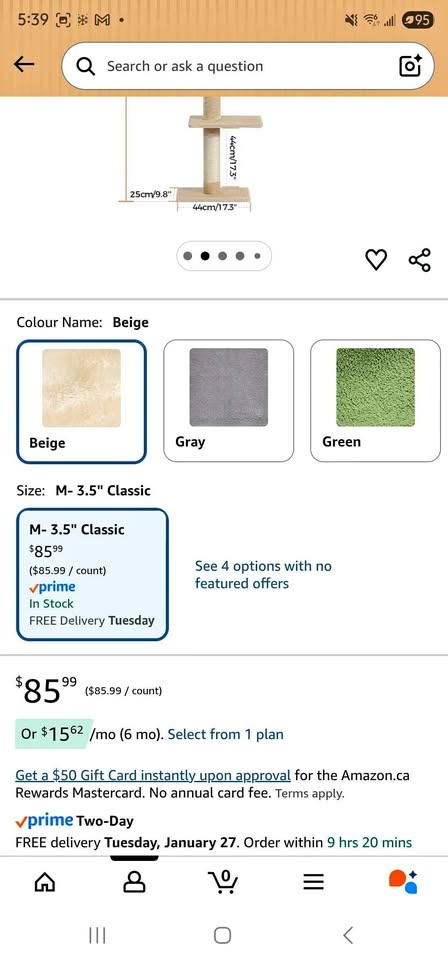
Task: Open the shopping cart tab
Action: (223, 882)
